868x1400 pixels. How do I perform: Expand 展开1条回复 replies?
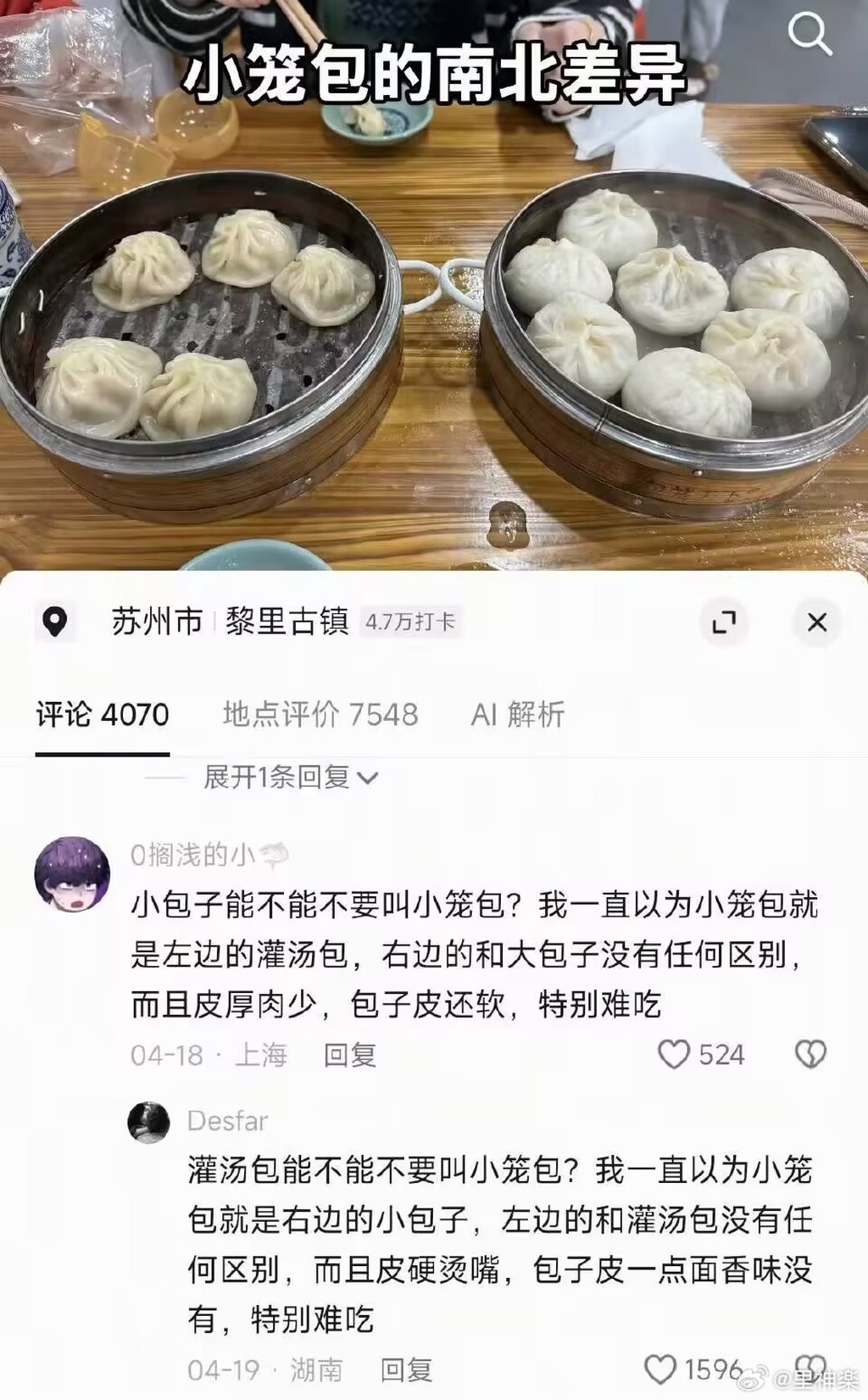pos(290,777)
